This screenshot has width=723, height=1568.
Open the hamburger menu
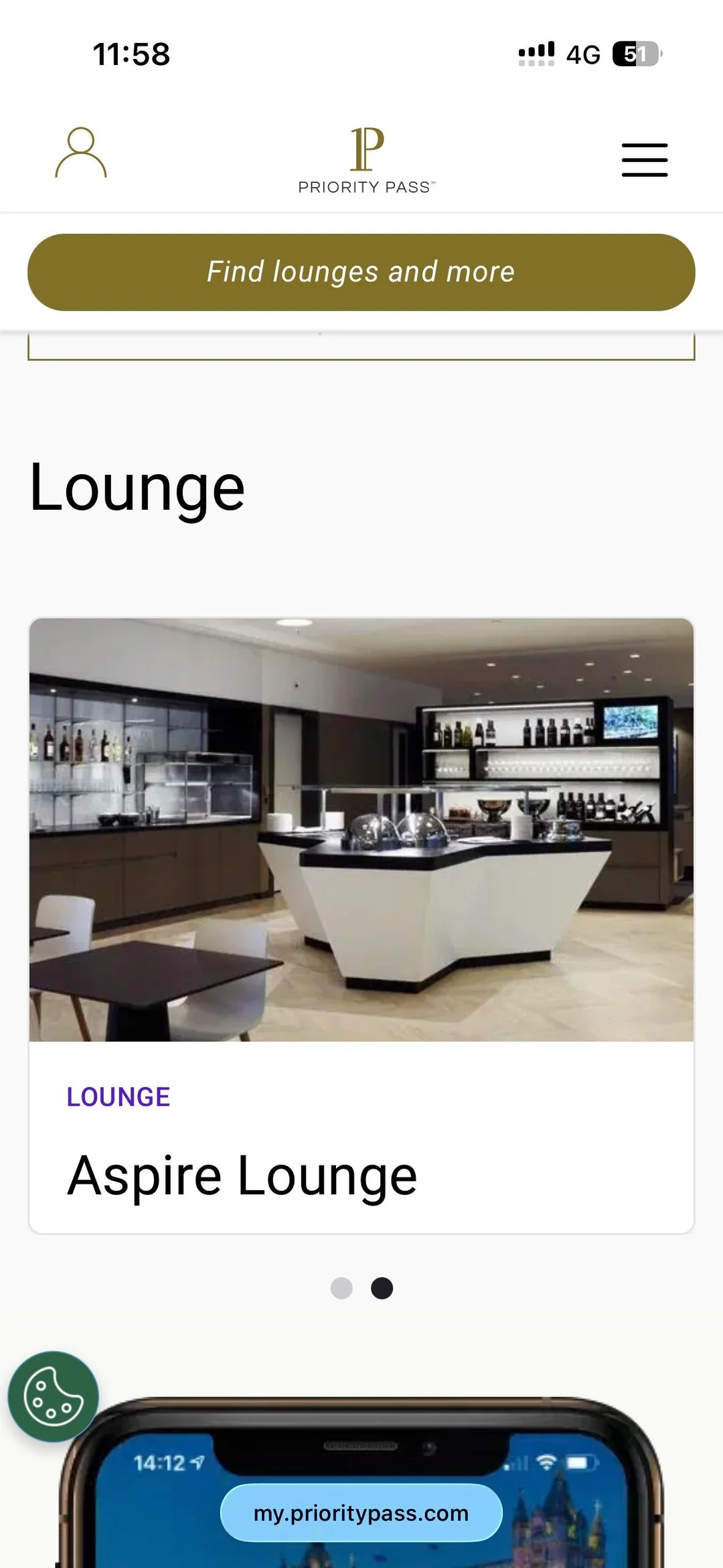[644, 159]
